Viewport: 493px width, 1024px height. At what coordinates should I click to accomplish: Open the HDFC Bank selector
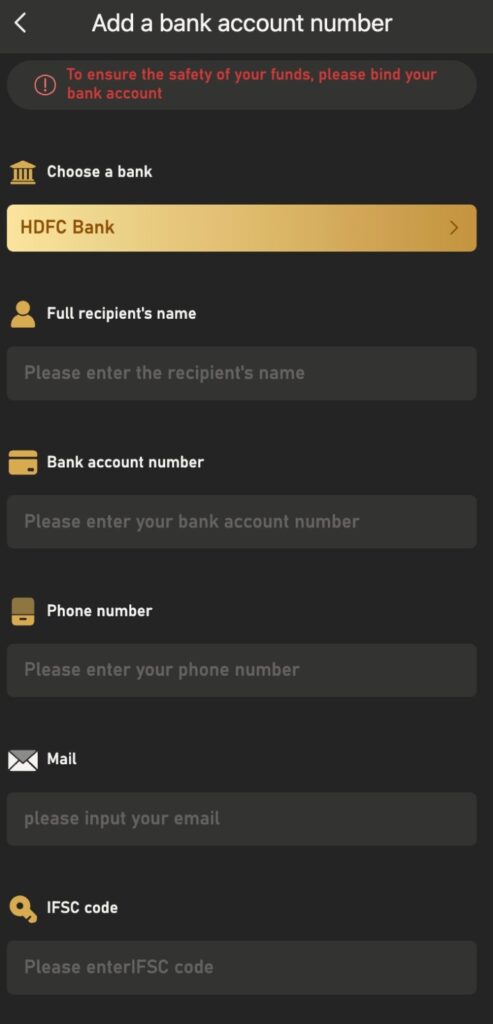pyautogui.click(x=242, y=227)
